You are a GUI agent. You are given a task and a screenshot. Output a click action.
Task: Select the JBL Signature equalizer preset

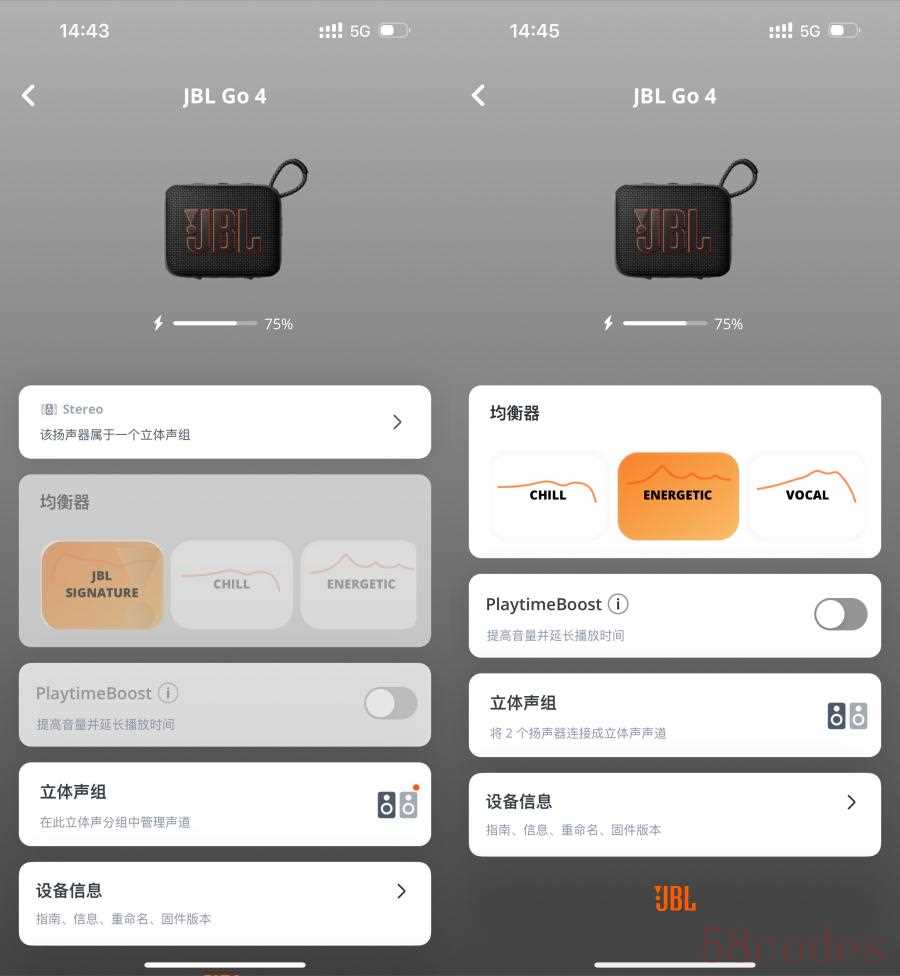pos(102,585)
